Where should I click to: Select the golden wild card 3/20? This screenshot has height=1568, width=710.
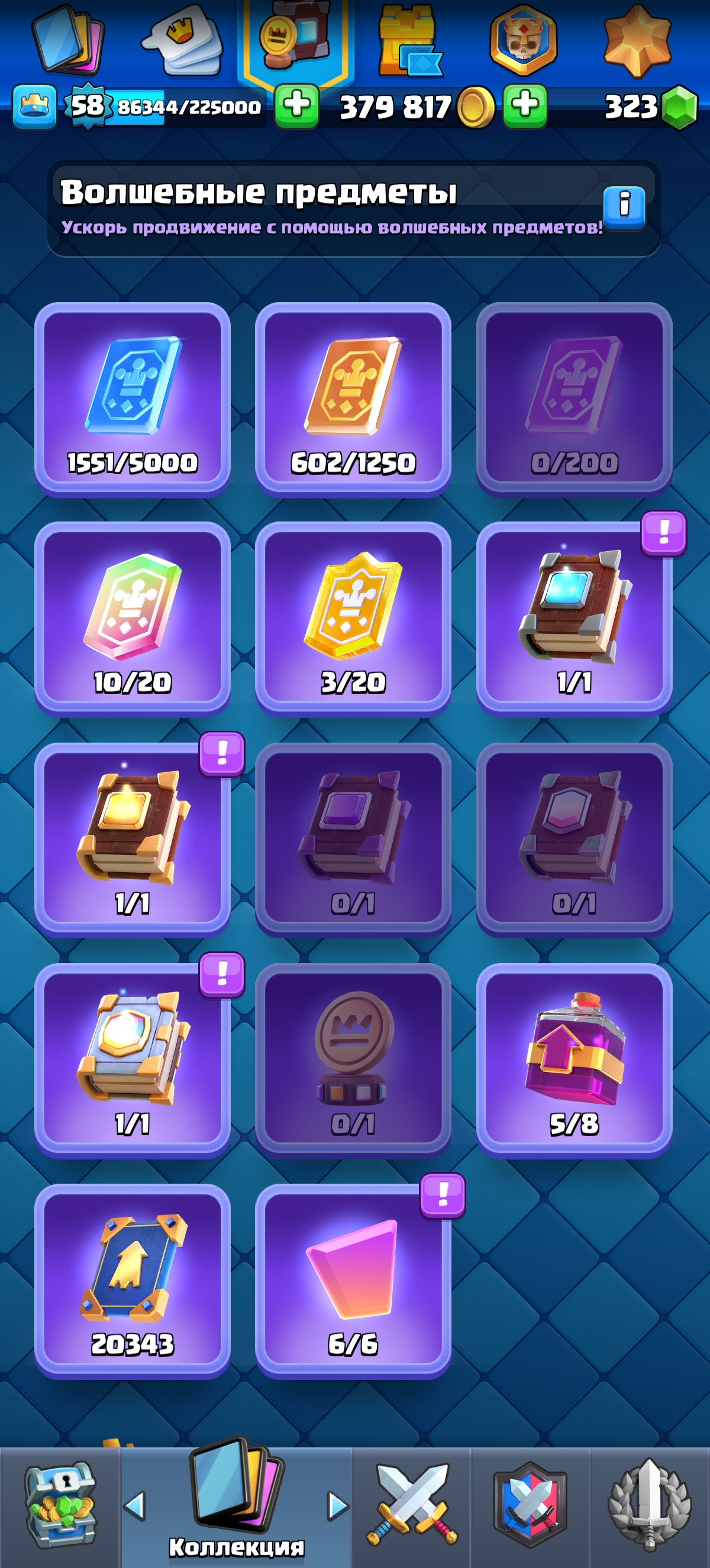(353, 618)
